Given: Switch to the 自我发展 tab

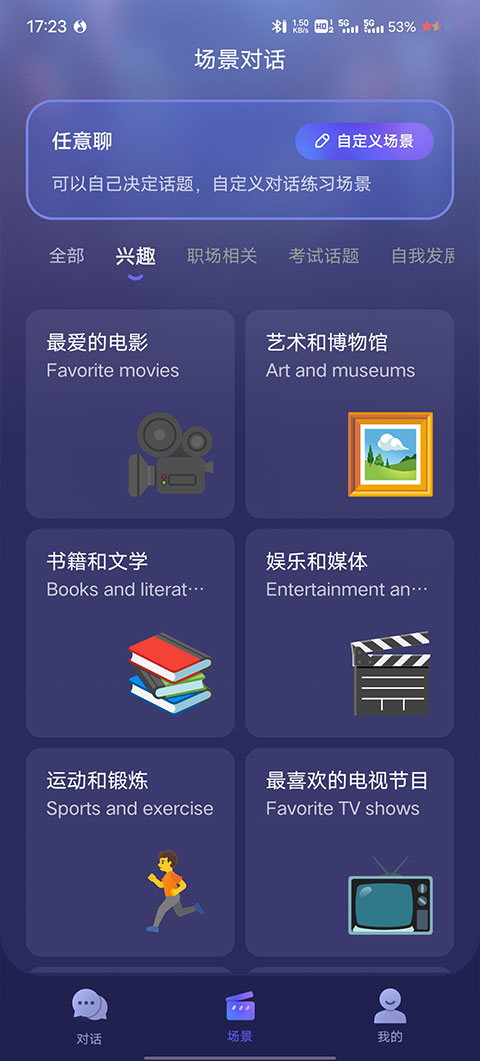Looking at the screenshot, I should click(x=422, y=256).
